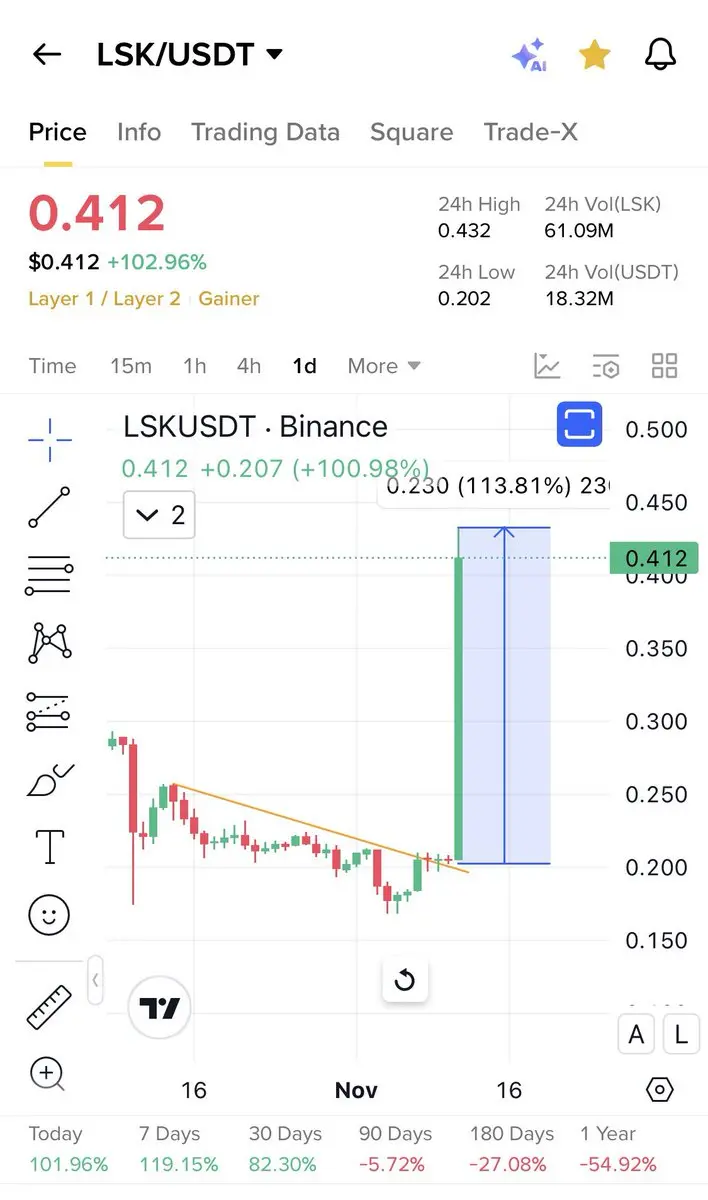Expand the More intervals dropdown

coord(384,366)
